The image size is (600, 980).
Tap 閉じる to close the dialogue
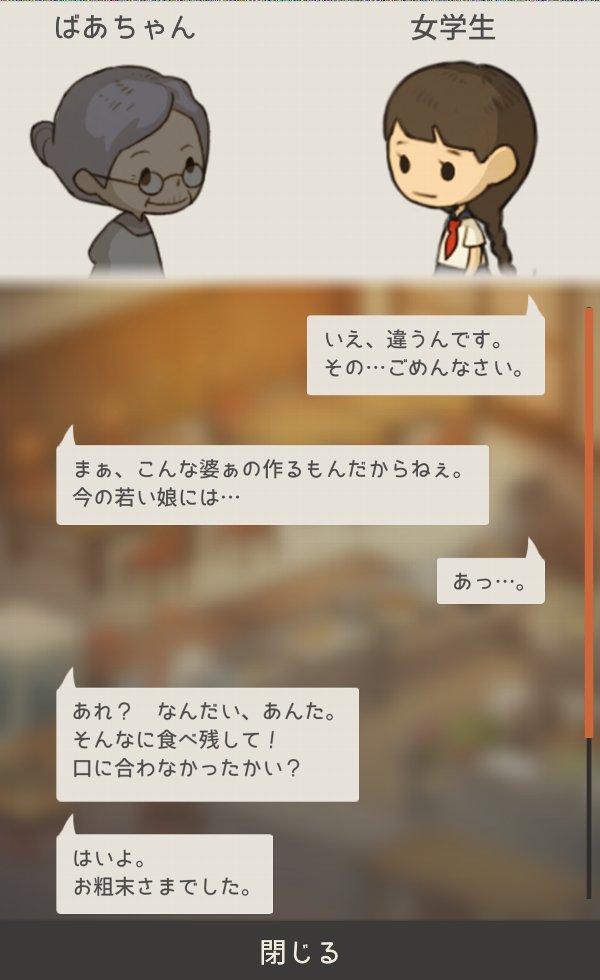pyautogui.click(x=300, y=951)
